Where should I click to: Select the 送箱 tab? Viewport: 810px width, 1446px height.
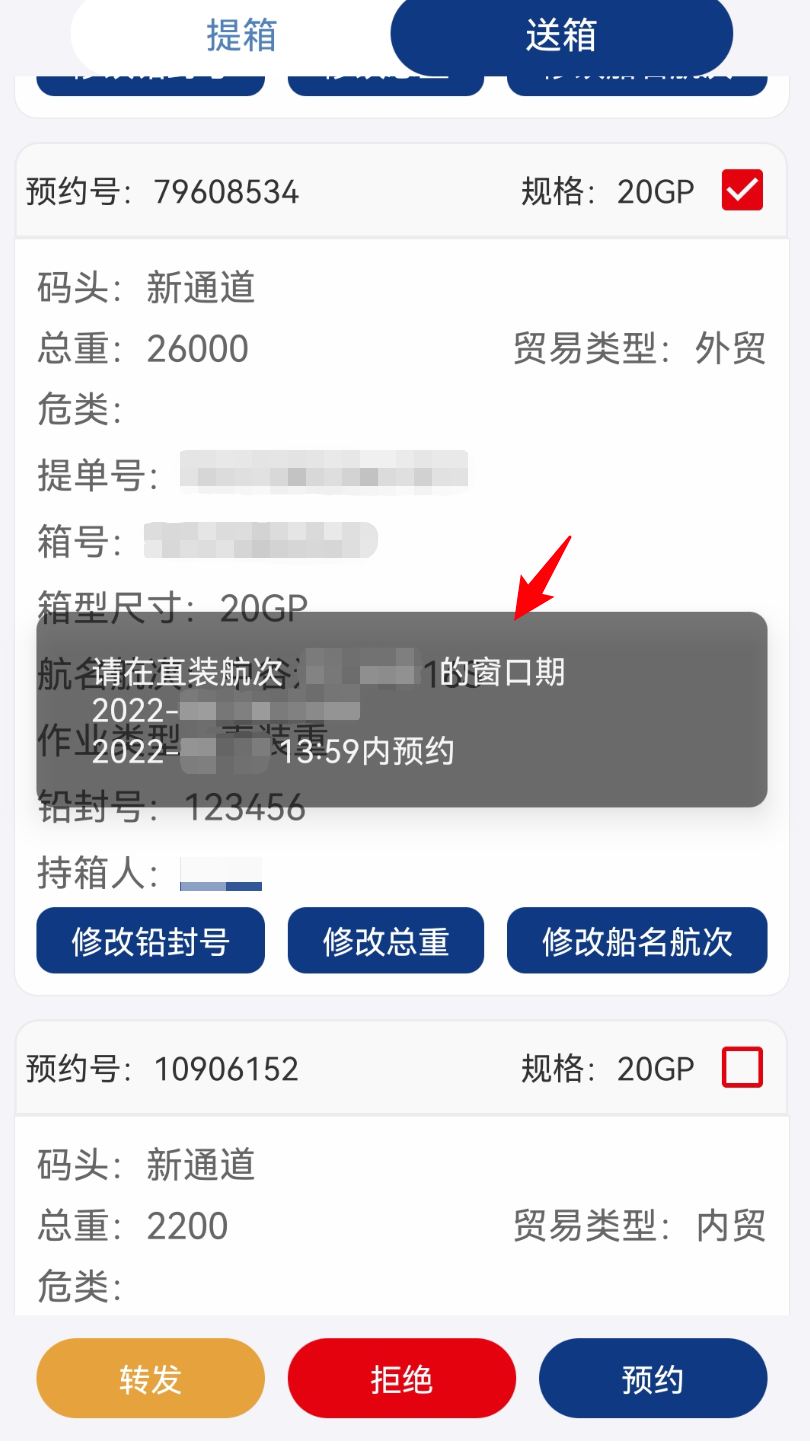[561, 35]
